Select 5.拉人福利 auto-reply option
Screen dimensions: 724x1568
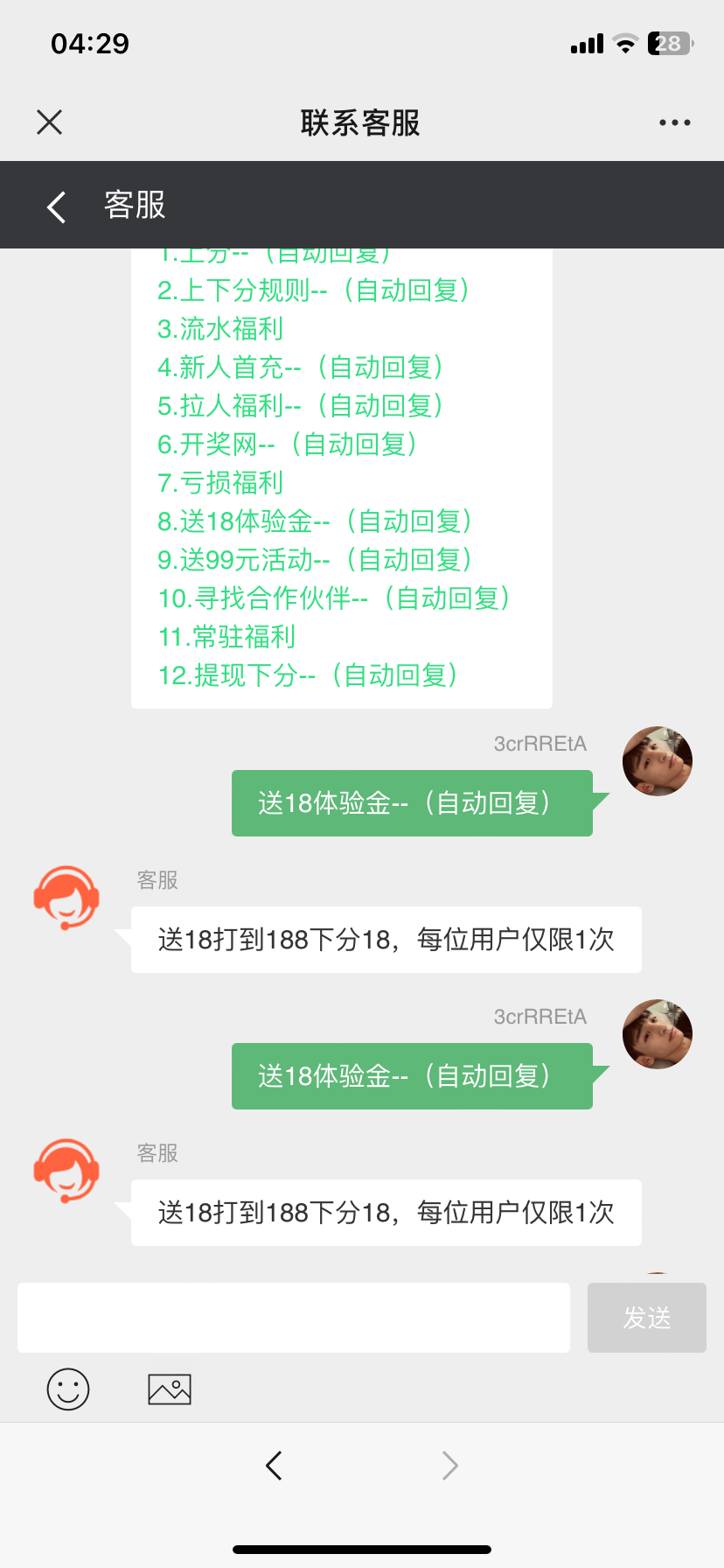click(x=300, y=406)
